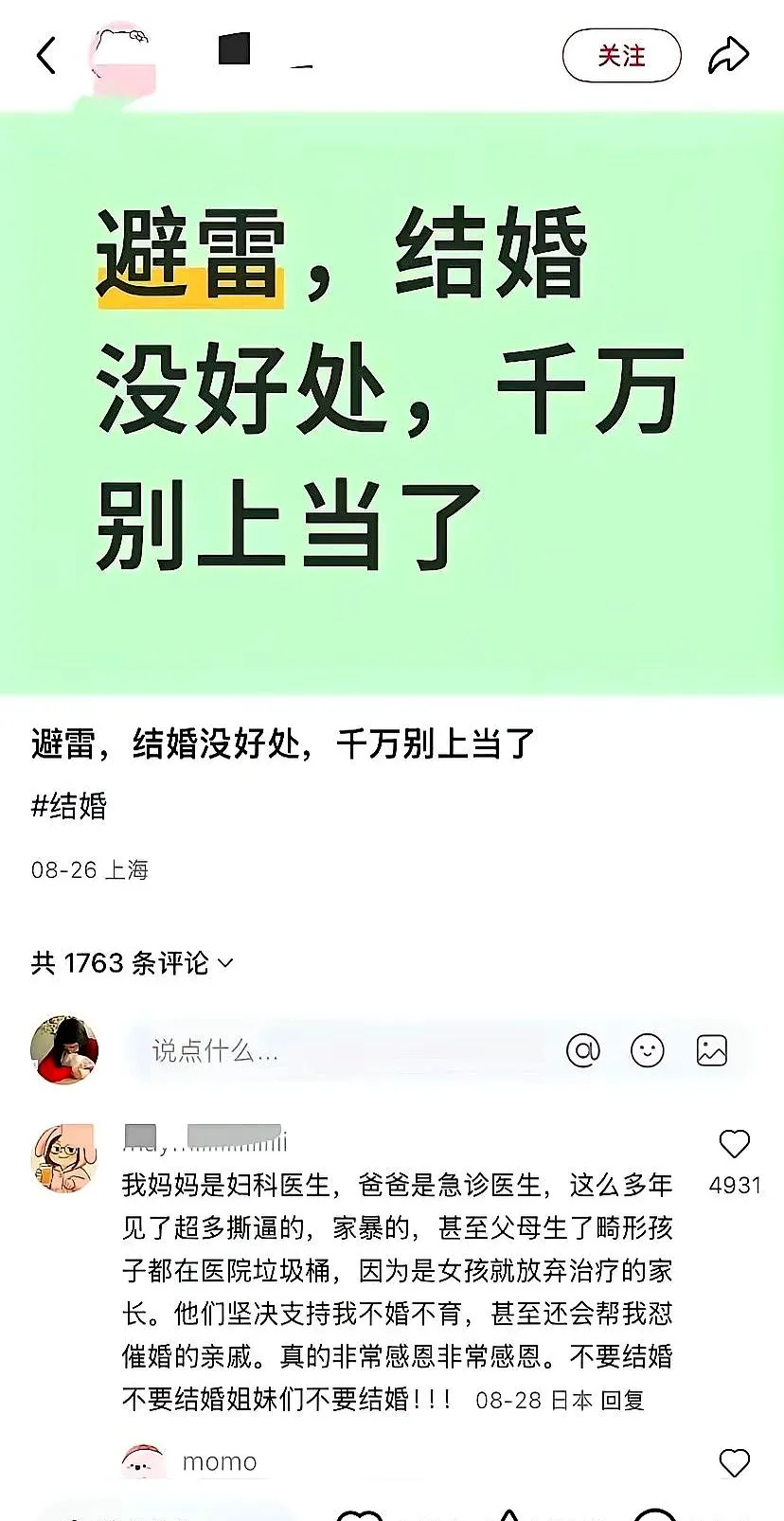Open the emoji picker in the comment box

click(x=648, y=1050)
